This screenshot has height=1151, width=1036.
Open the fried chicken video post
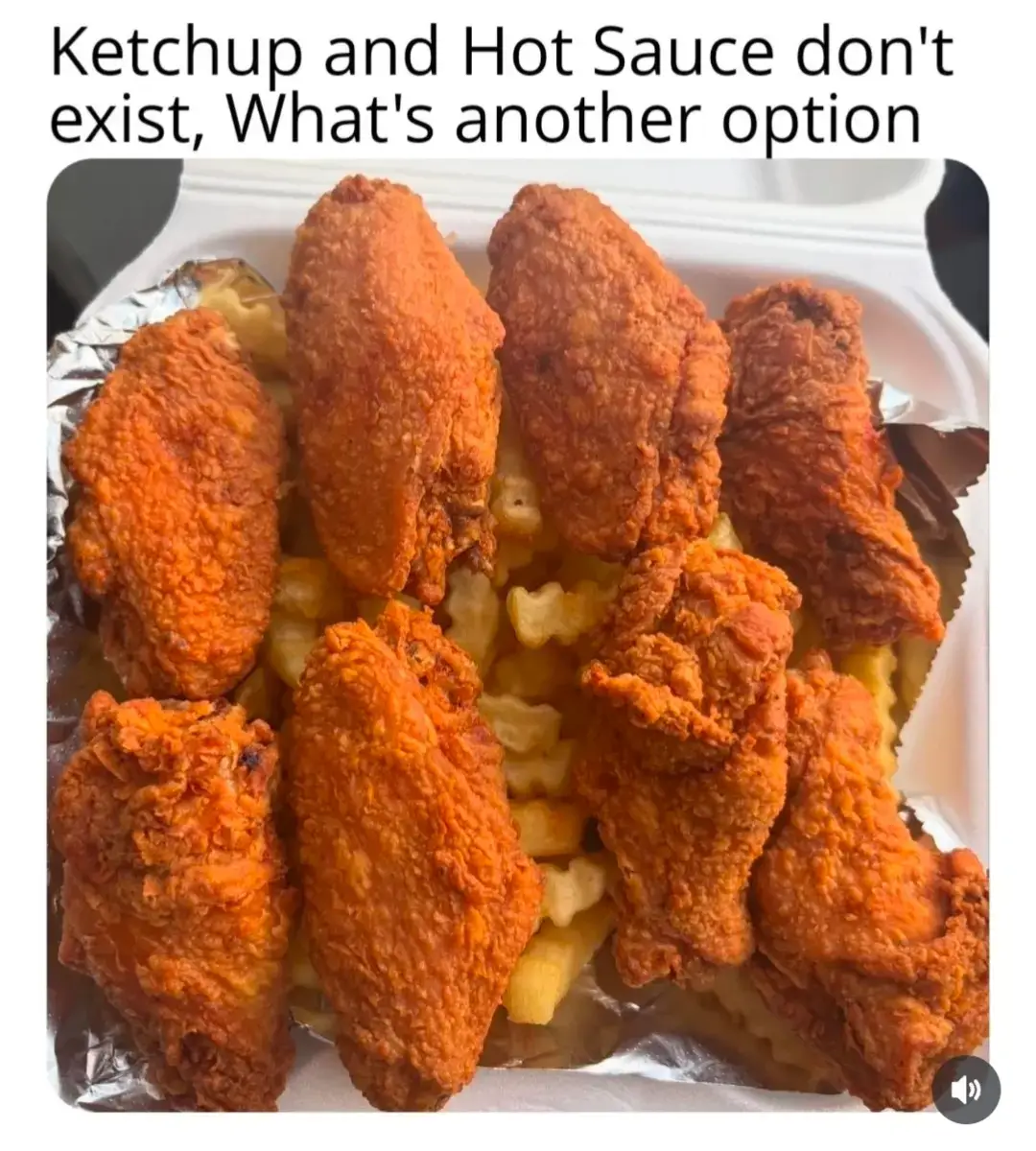coord(518,633)
